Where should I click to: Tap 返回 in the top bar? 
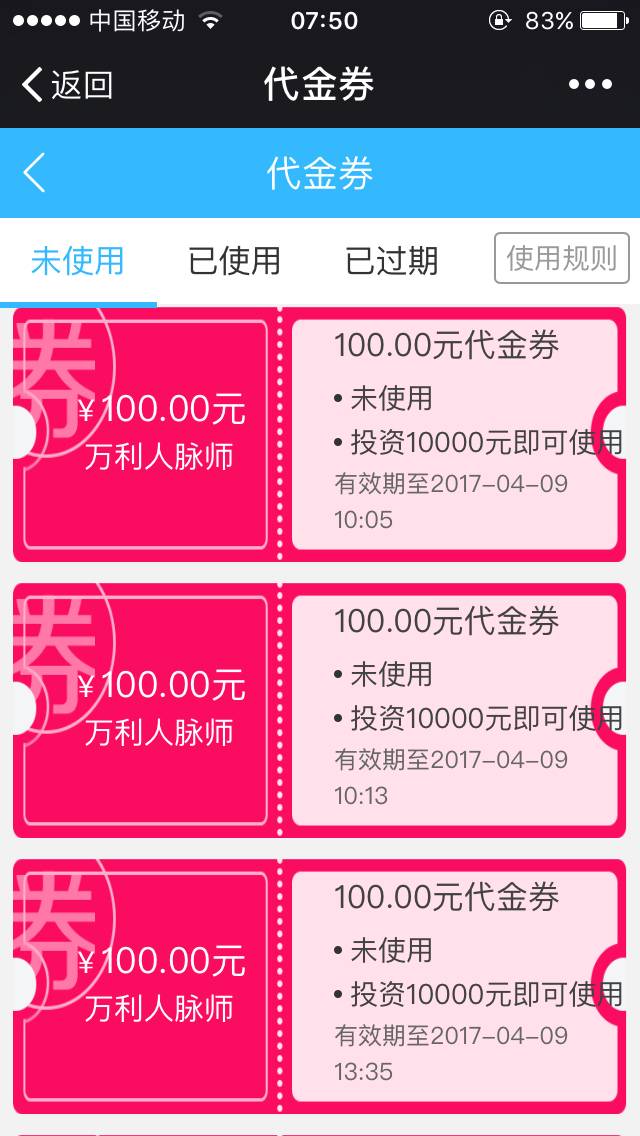(x=66, y=85)
